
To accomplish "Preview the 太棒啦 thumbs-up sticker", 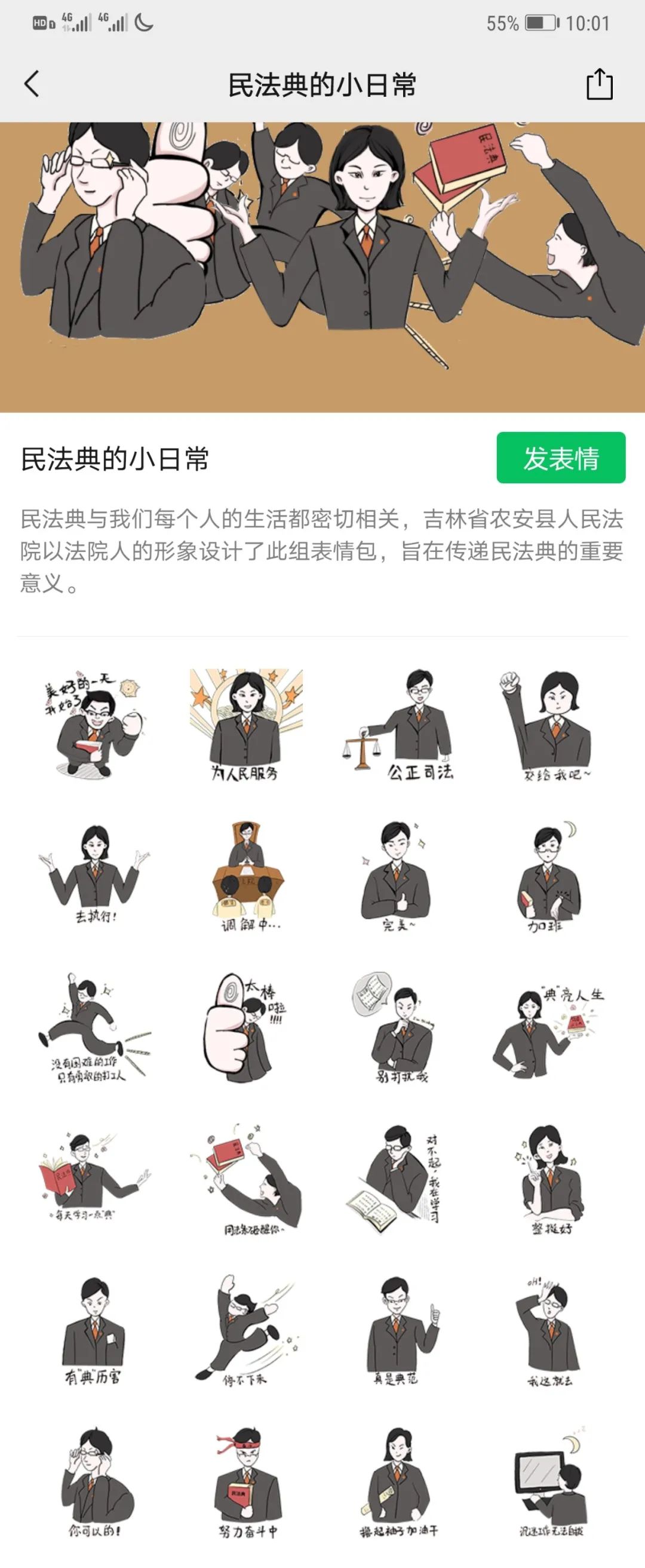I will 246,1026.
